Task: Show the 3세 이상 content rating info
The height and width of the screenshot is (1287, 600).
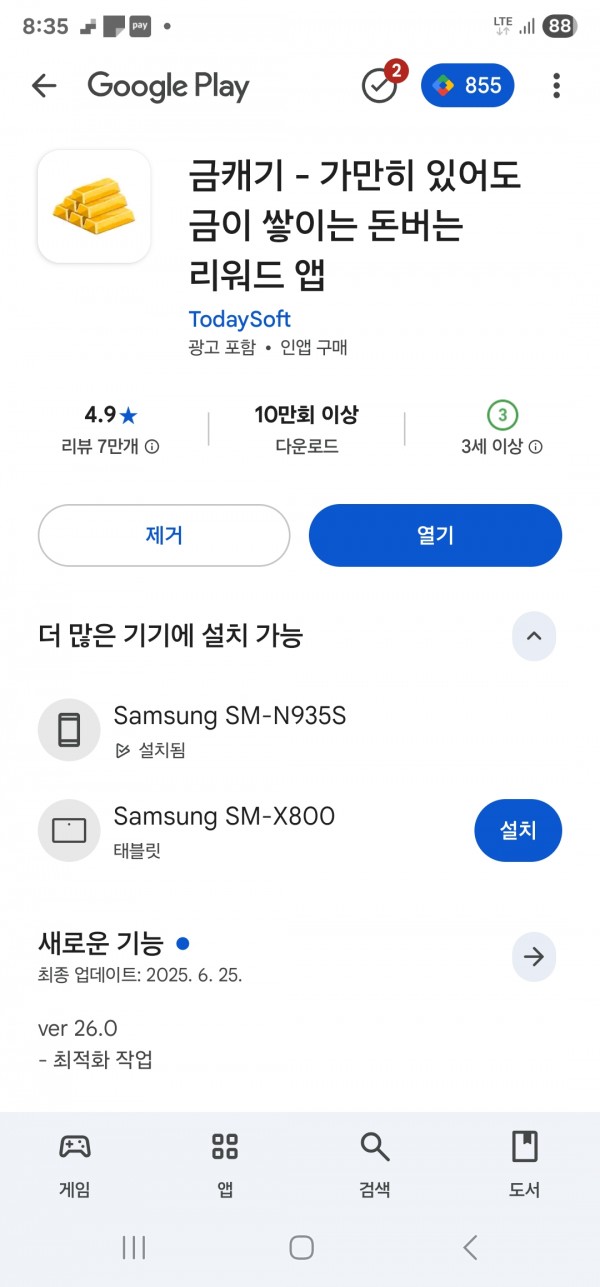Action: (502, 430)
